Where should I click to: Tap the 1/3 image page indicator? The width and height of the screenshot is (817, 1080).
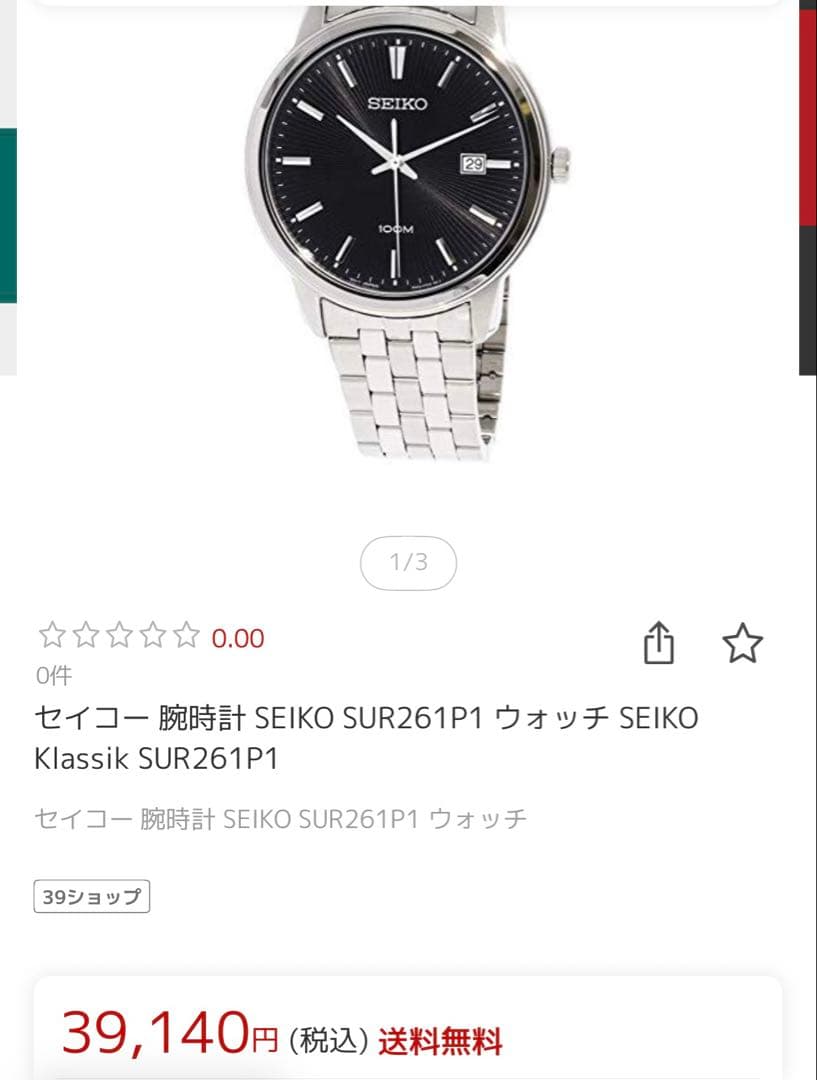coord(408,563)
